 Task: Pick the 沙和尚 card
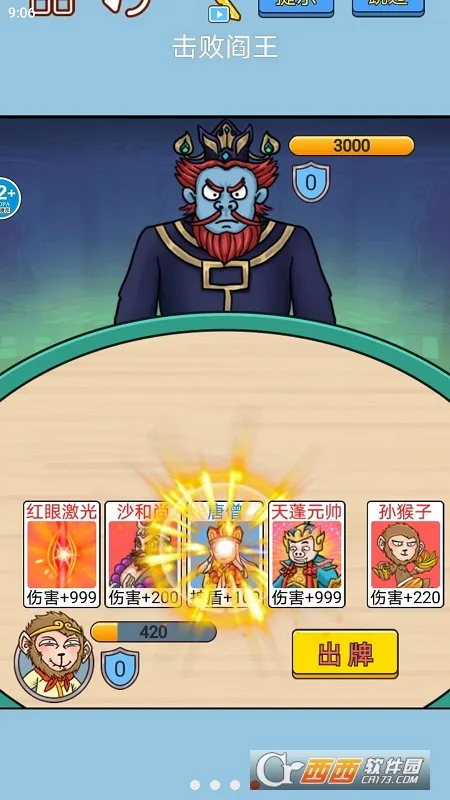[143, 554]
